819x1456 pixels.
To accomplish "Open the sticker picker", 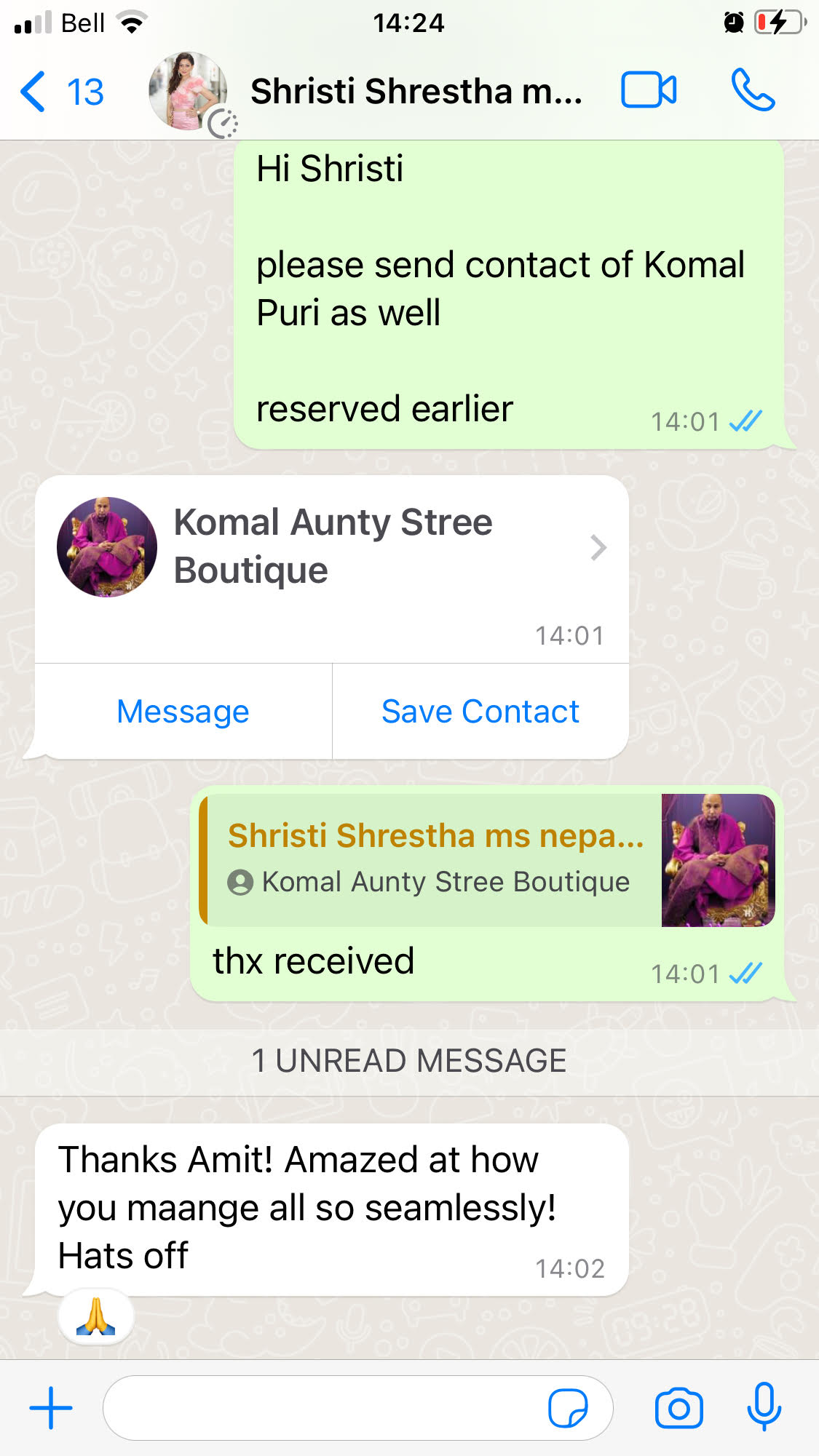I will pos(568,1409).
